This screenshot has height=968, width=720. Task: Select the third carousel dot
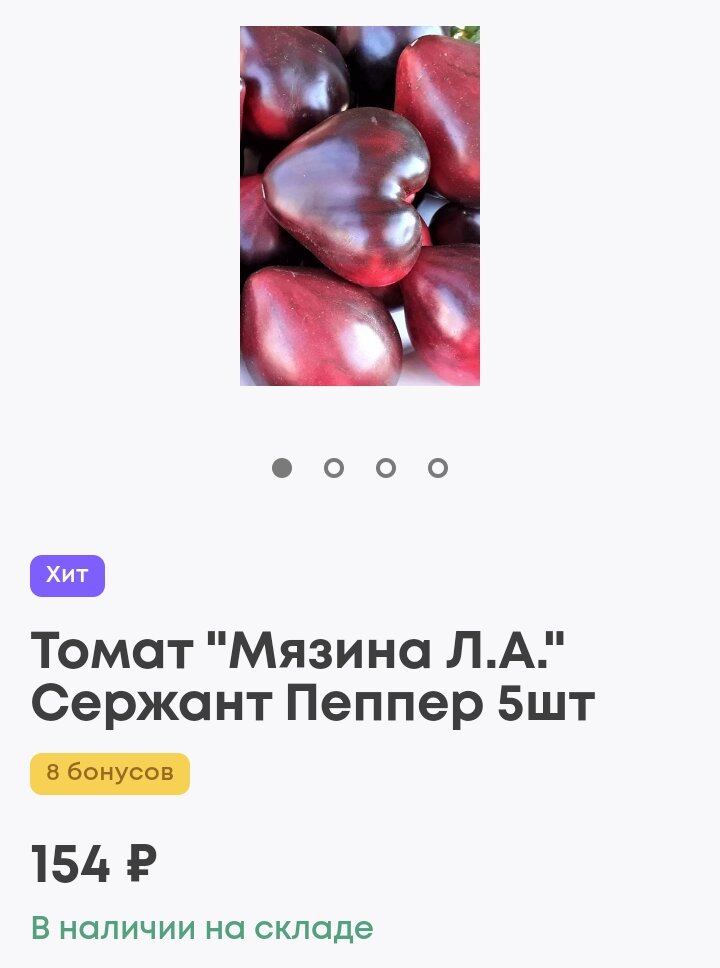pyautogui.click(x=387, y=467)
